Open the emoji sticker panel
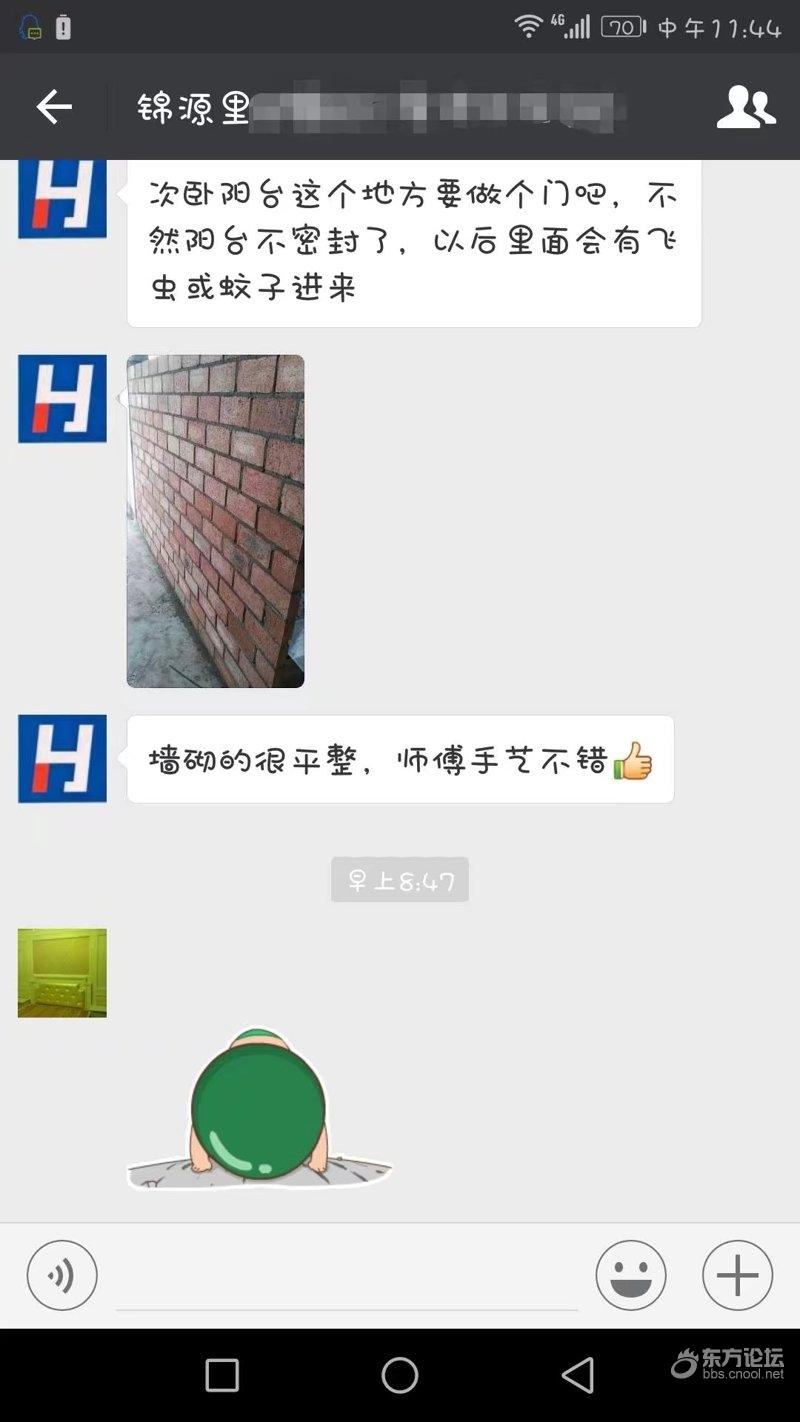 631,1275
